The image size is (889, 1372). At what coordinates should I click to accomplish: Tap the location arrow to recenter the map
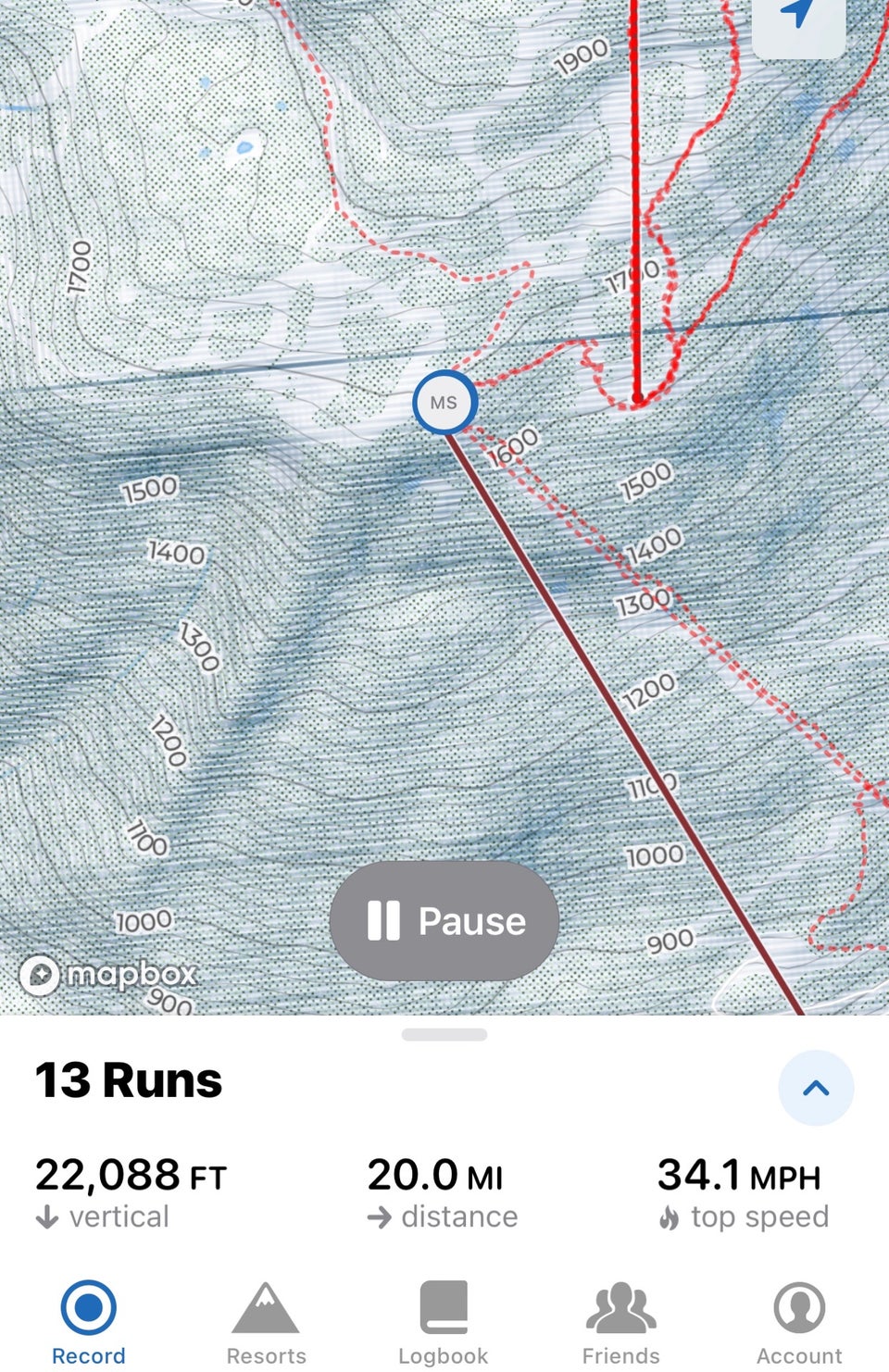[x=798, y=17]
